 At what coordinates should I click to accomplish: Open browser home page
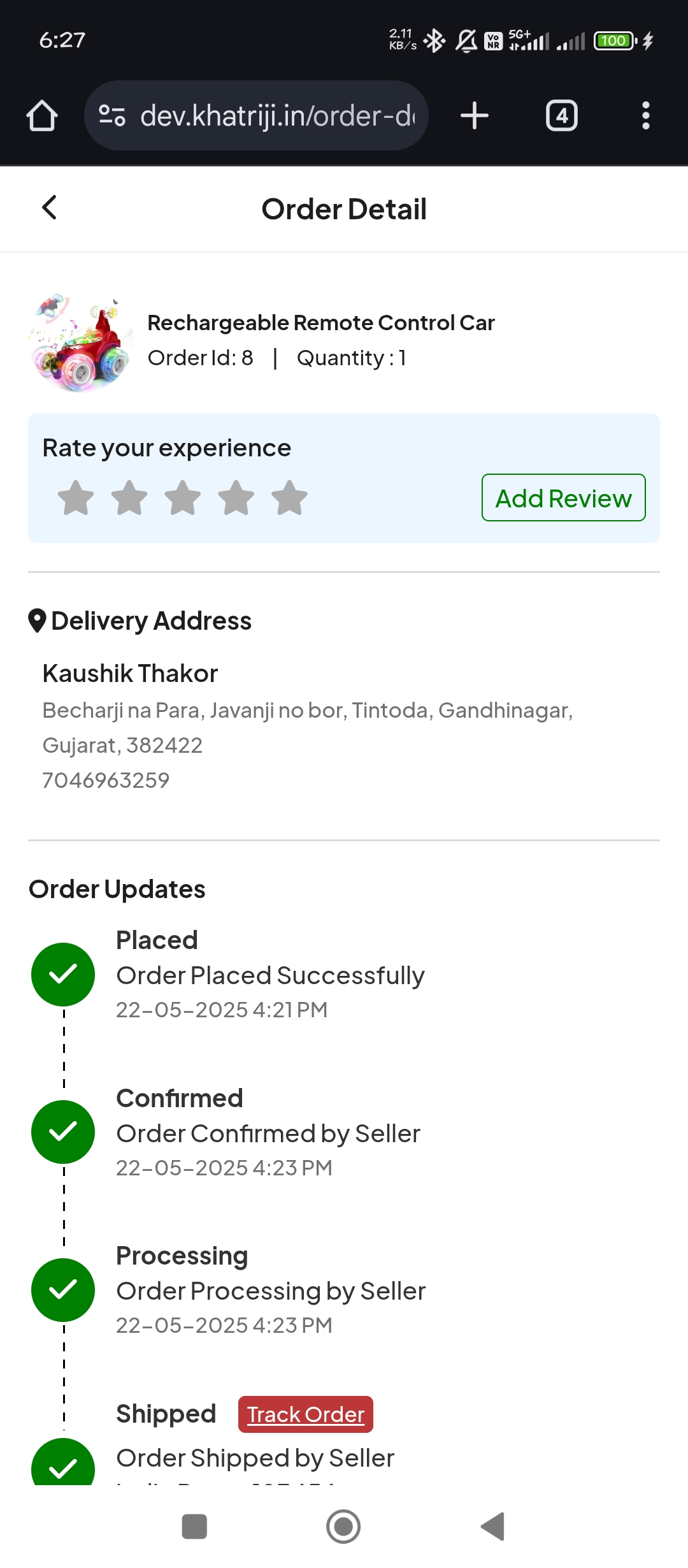42,116
